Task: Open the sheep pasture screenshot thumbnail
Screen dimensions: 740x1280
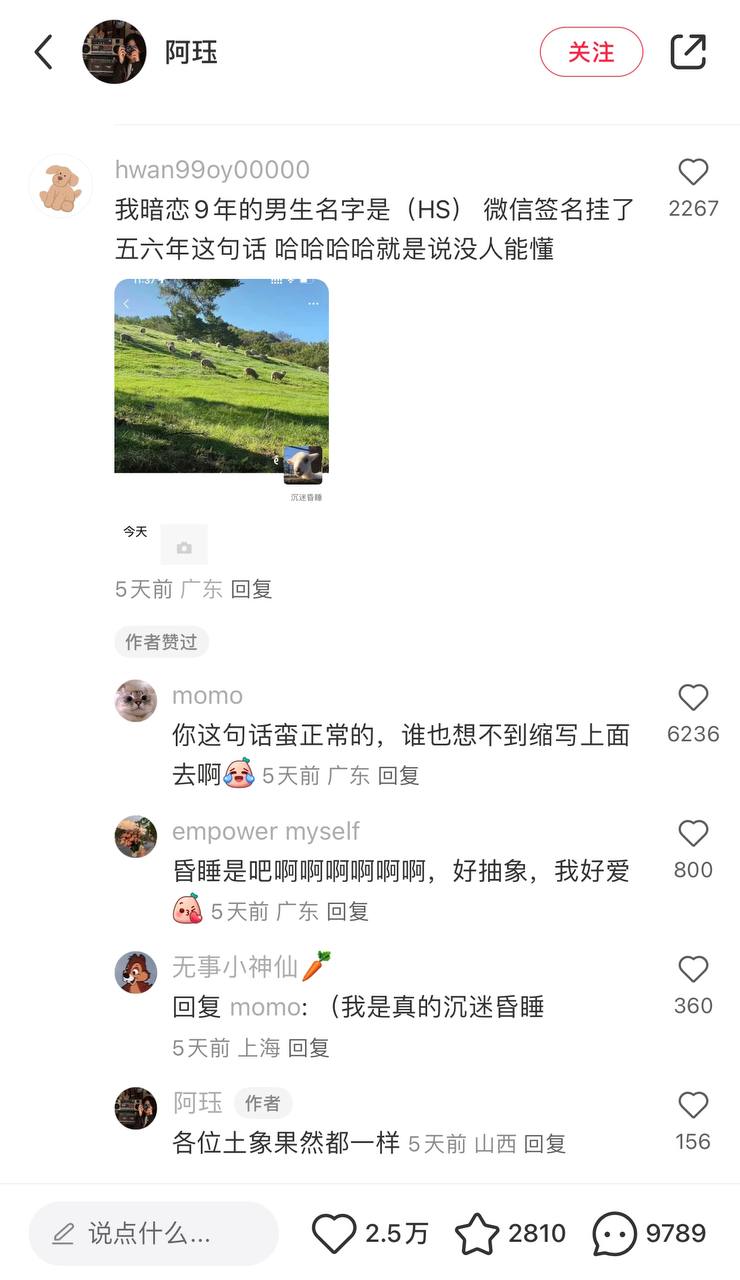Action: point(220,377)
